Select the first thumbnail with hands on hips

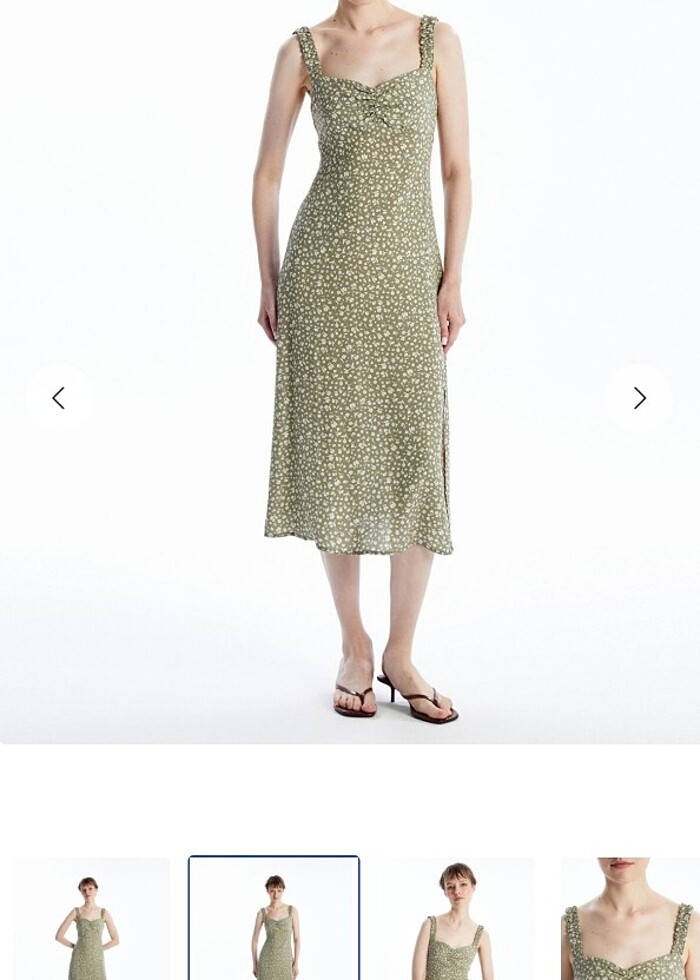point(90,918)
